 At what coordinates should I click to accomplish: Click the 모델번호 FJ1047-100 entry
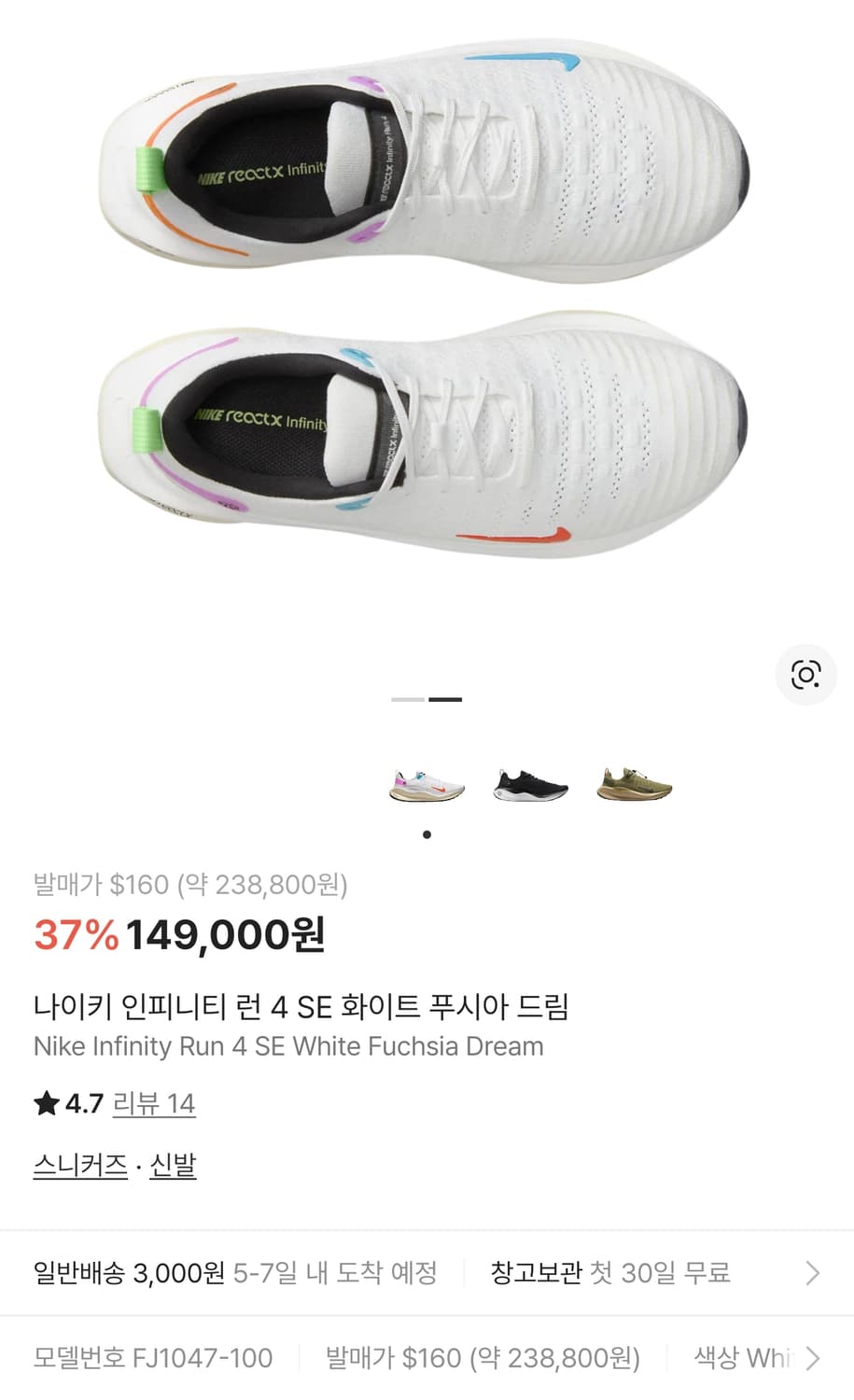(152, 1358)
